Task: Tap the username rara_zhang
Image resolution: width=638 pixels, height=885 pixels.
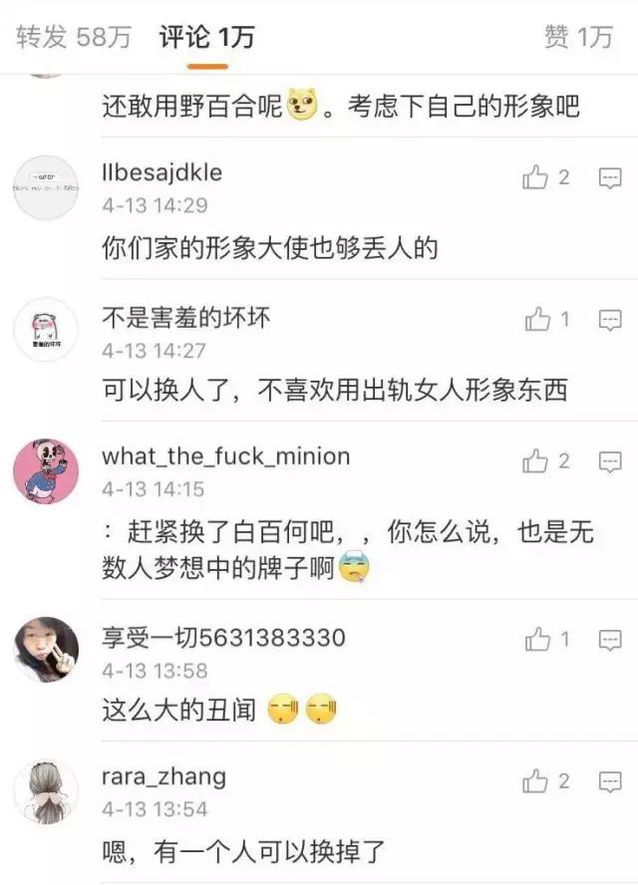Action: (164, 777)
